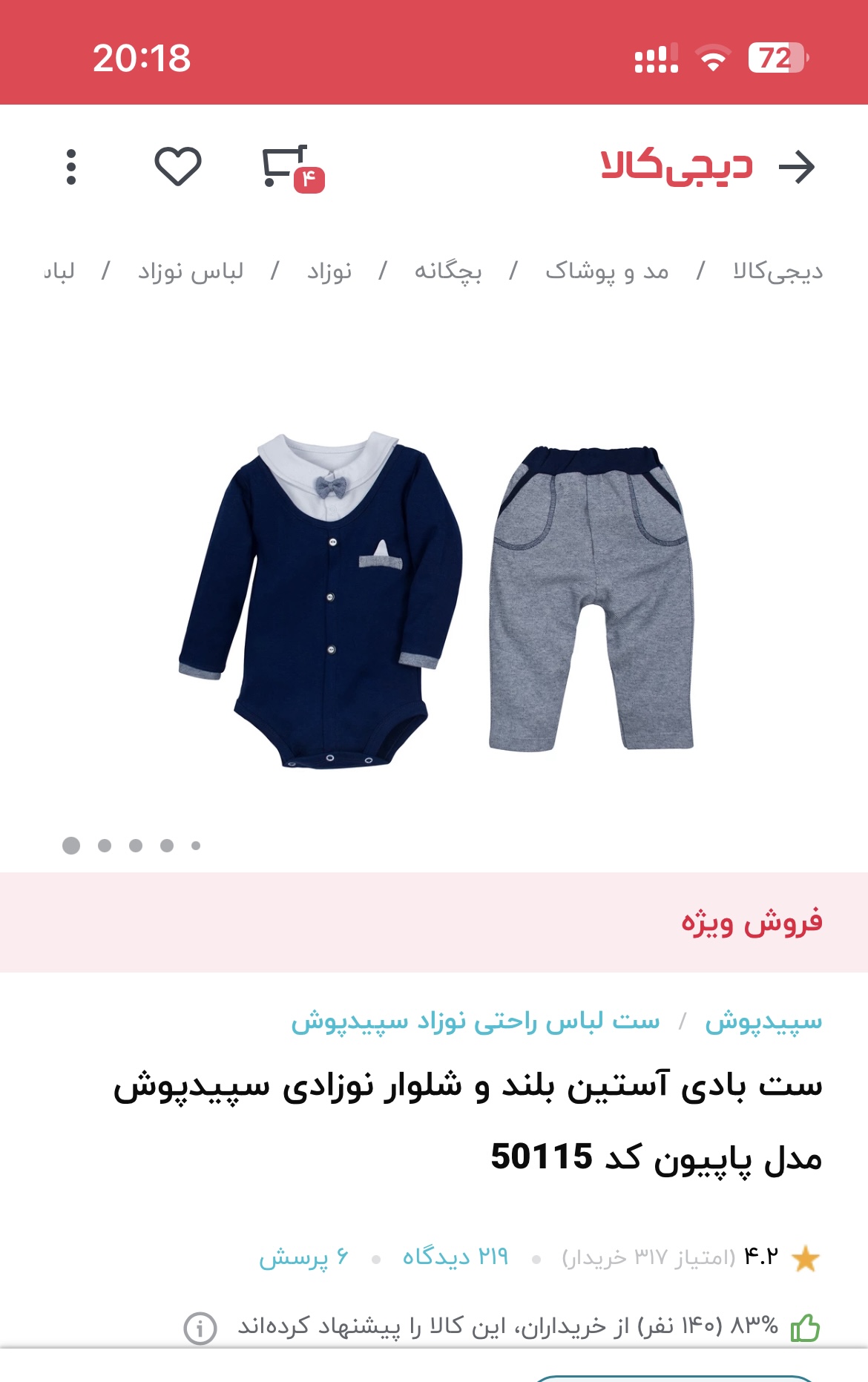Open the ۶ پرسش questions link
The width and height of the screenshot is (868, 1382).
303,1257
